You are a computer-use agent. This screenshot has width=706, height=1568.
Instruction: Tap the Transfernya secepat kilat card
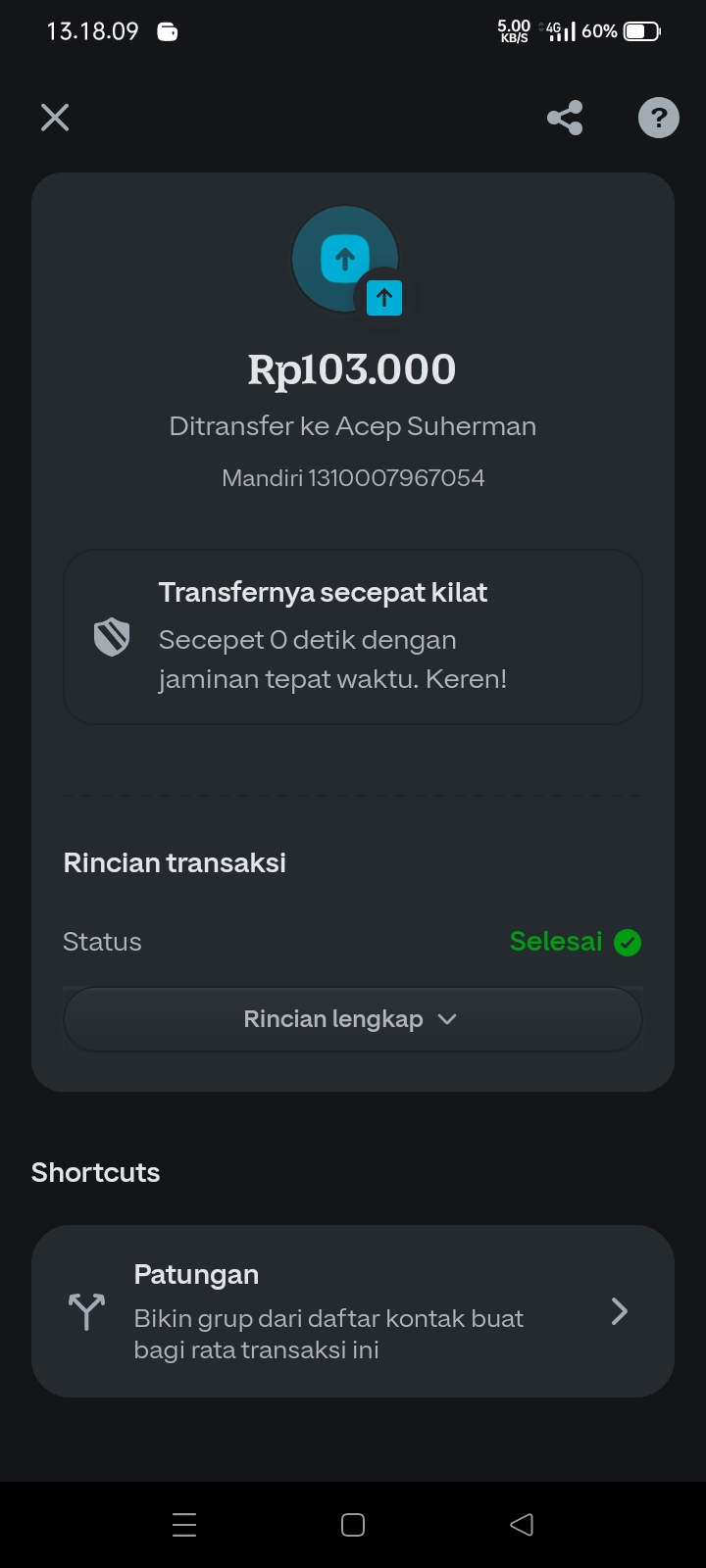pyautogui.click(x=353, y=637)
